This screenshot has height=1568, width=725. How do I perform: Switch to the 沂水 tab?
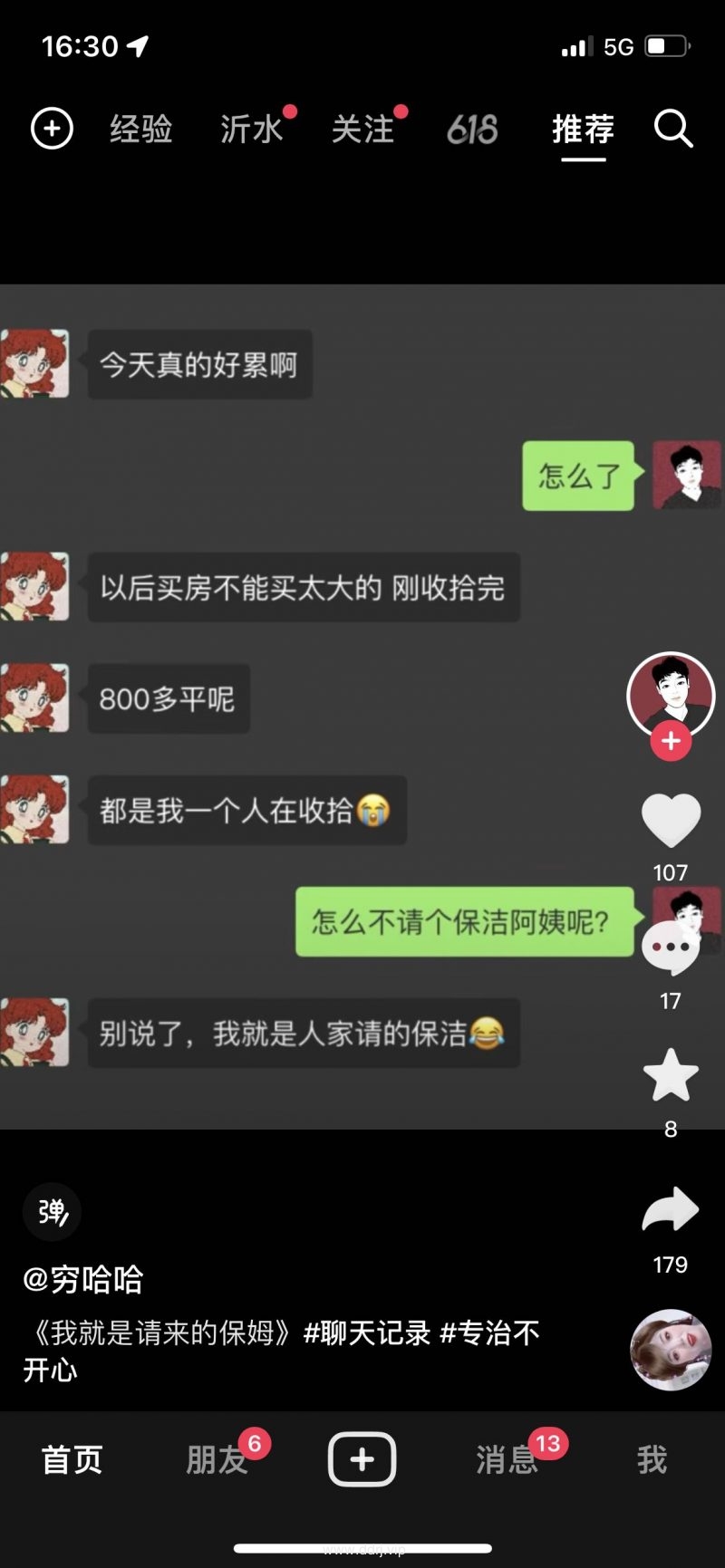pos(252,129)
